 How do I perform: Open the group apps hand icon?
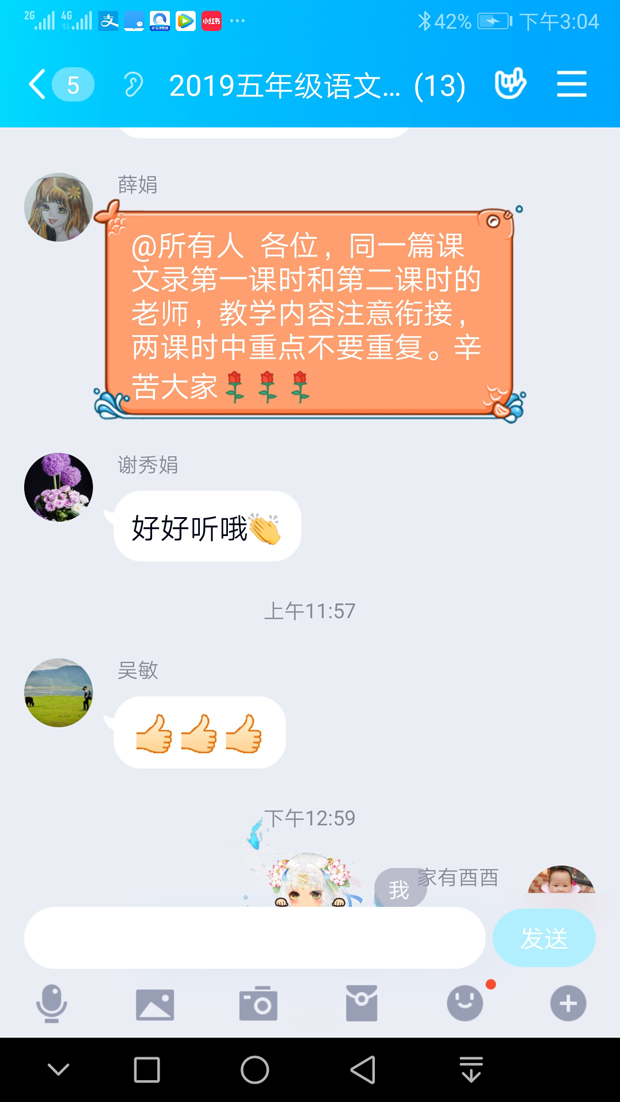point(510,84)
